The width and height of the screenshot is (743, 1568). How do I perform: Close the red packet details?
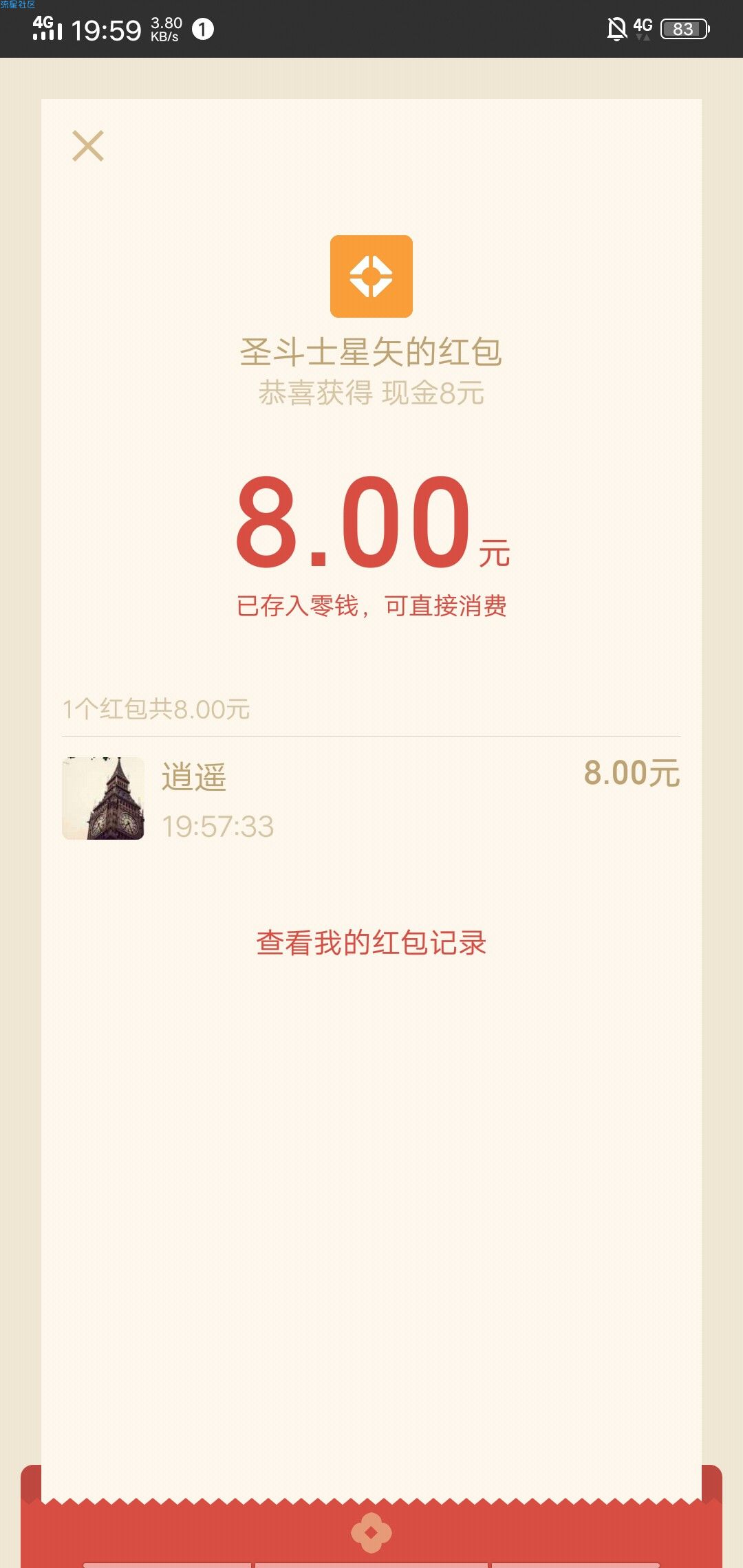pyautogui.click(x=88, y=146)
